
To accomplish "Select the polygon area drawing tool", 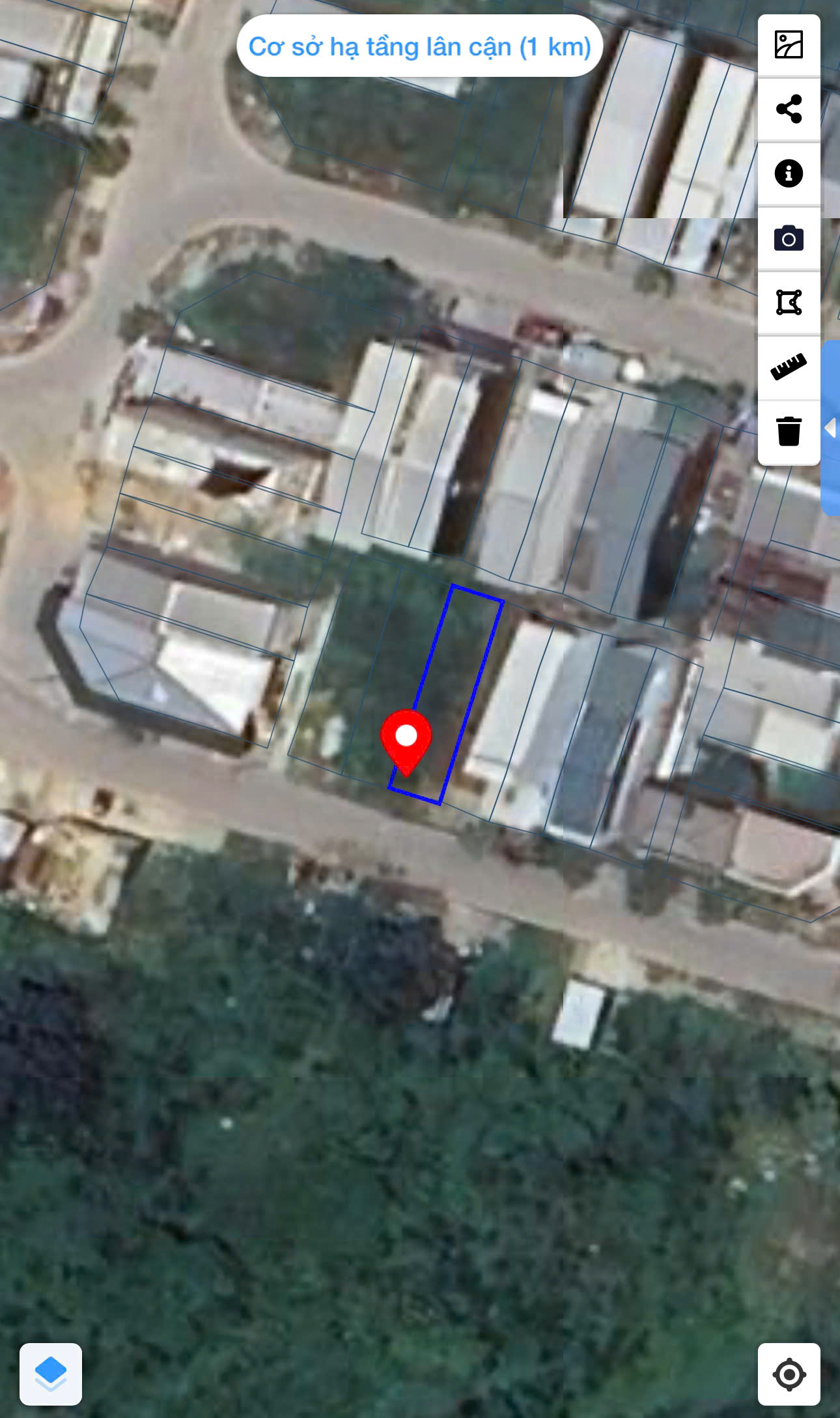I will [789, 302].
